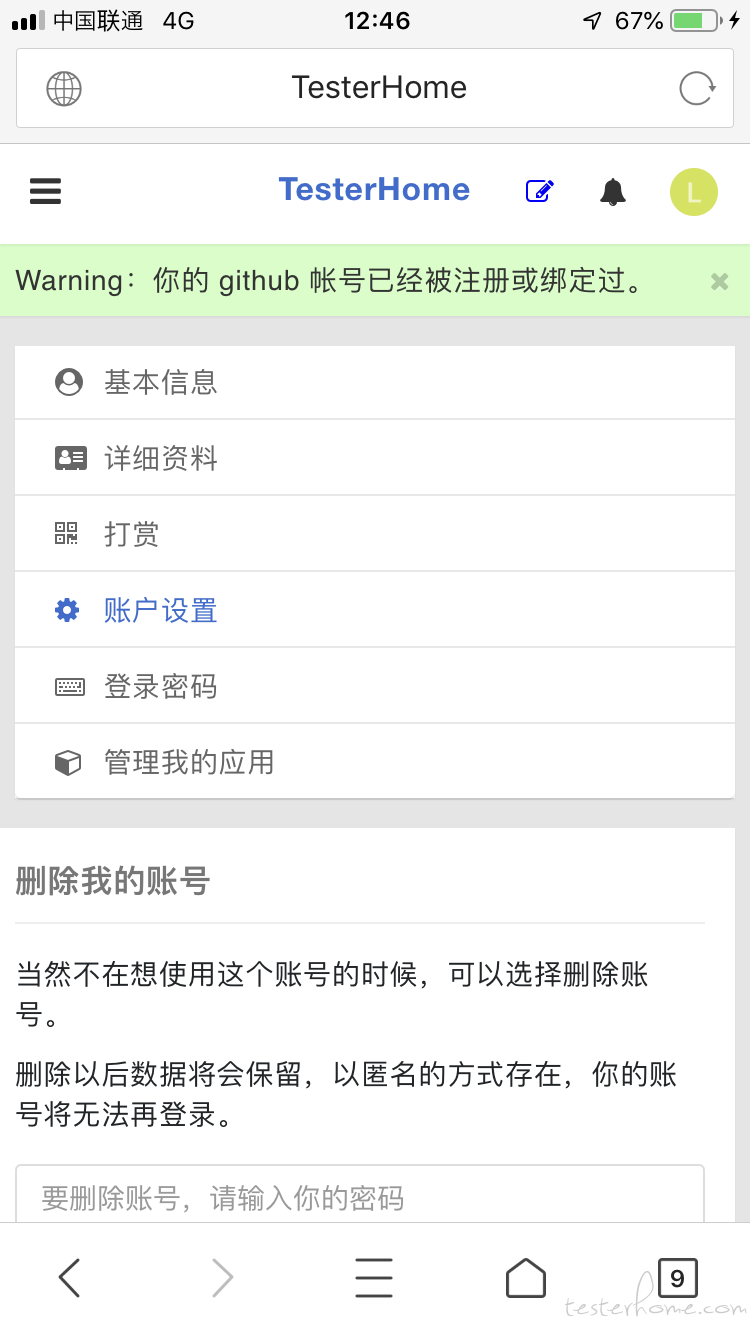Dismiss the github warning banner
Screen dimensions: 750x1334
[x=719, y=281]
